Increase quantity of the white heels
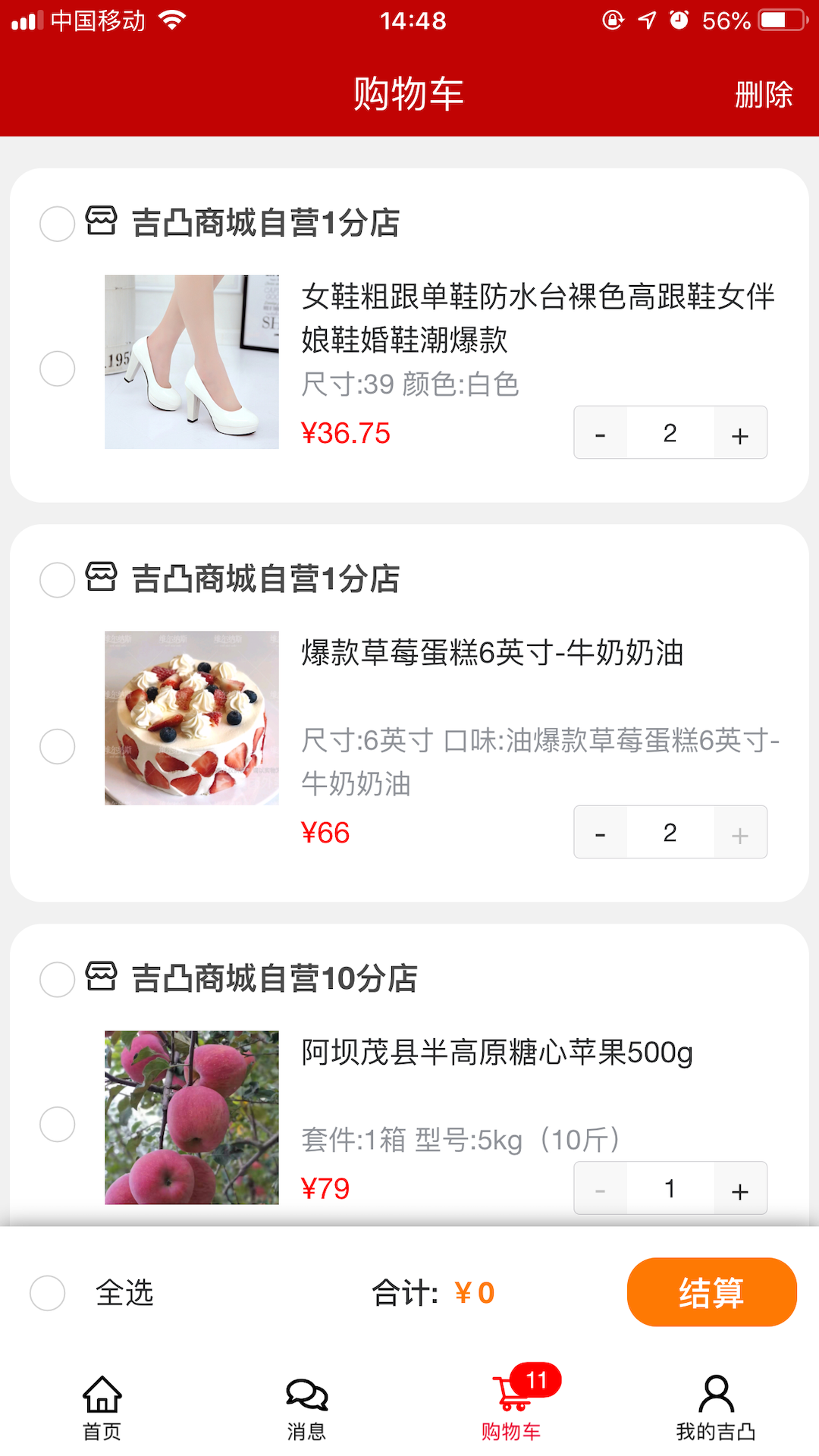819x1456 pixels. pyautogui.click(x=739, y=432)
